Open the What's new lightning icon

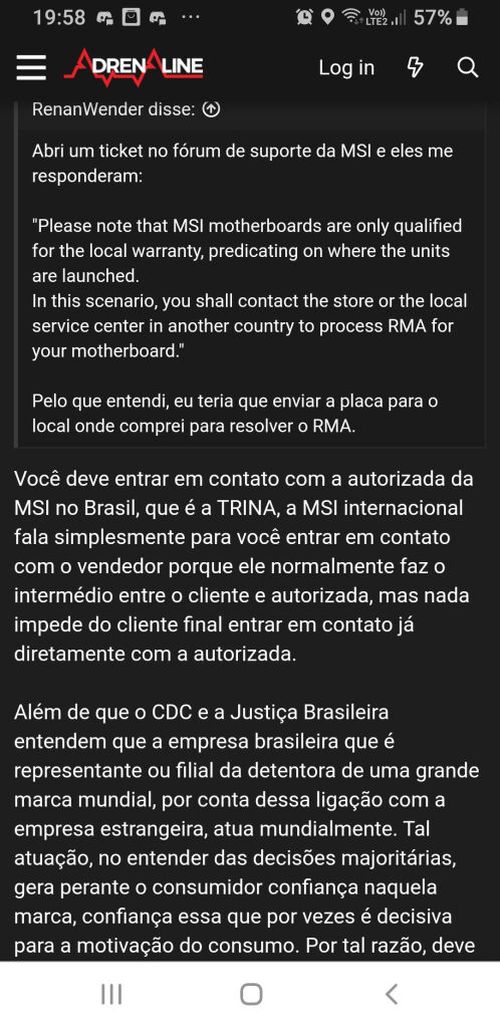[x=415, y=68]
